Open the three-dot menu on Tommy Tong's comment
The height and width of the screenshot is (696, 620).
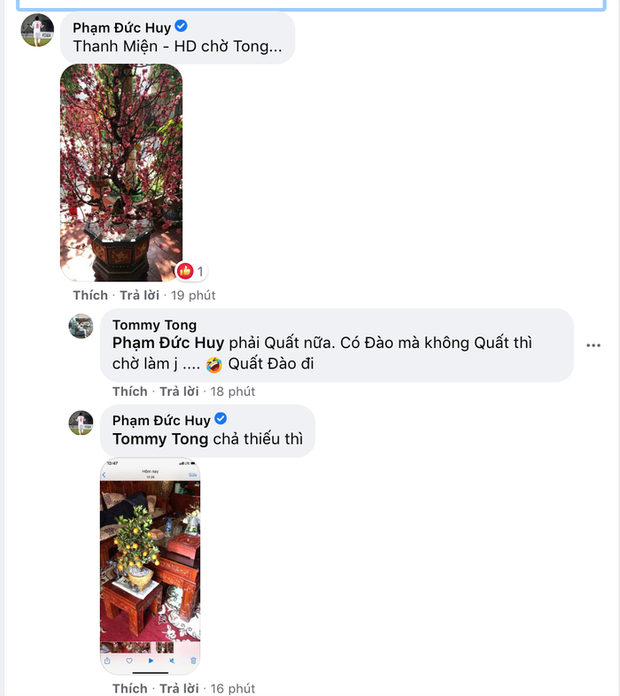[593, 345]
